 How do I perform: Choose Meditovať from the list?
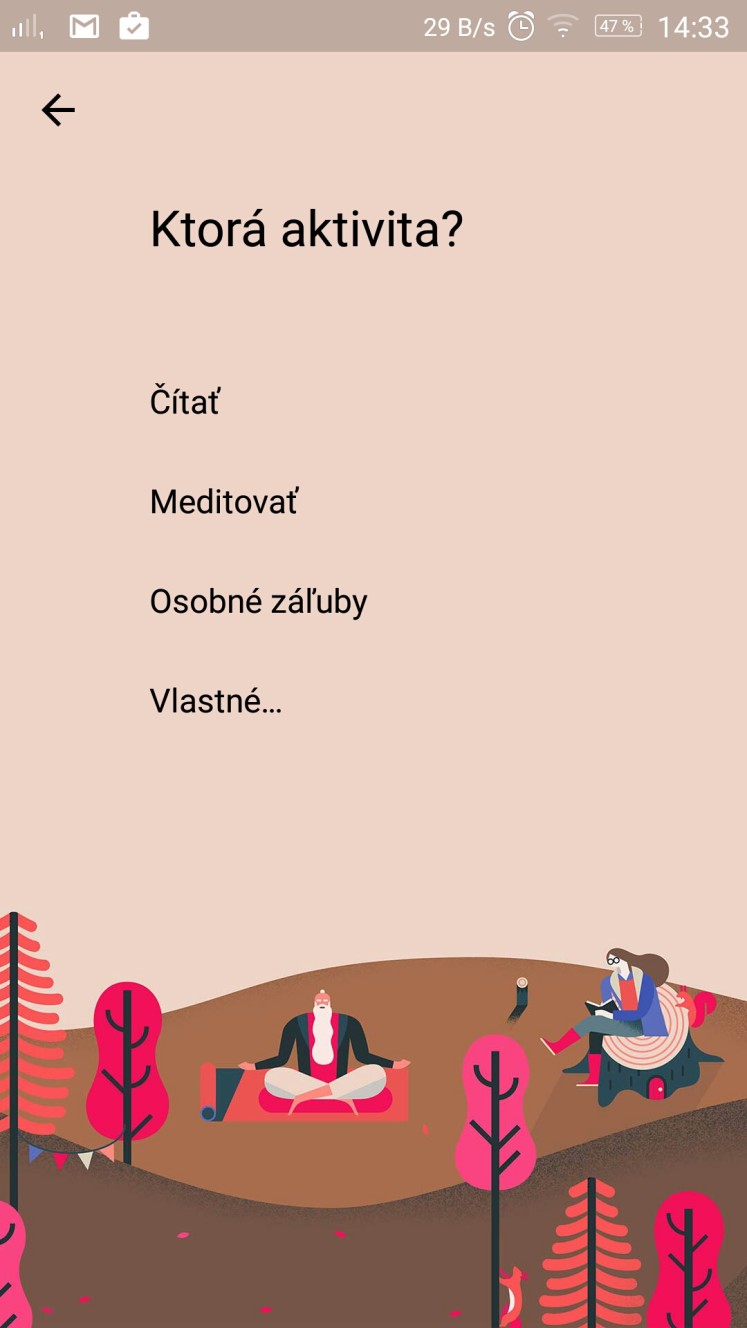224,501
